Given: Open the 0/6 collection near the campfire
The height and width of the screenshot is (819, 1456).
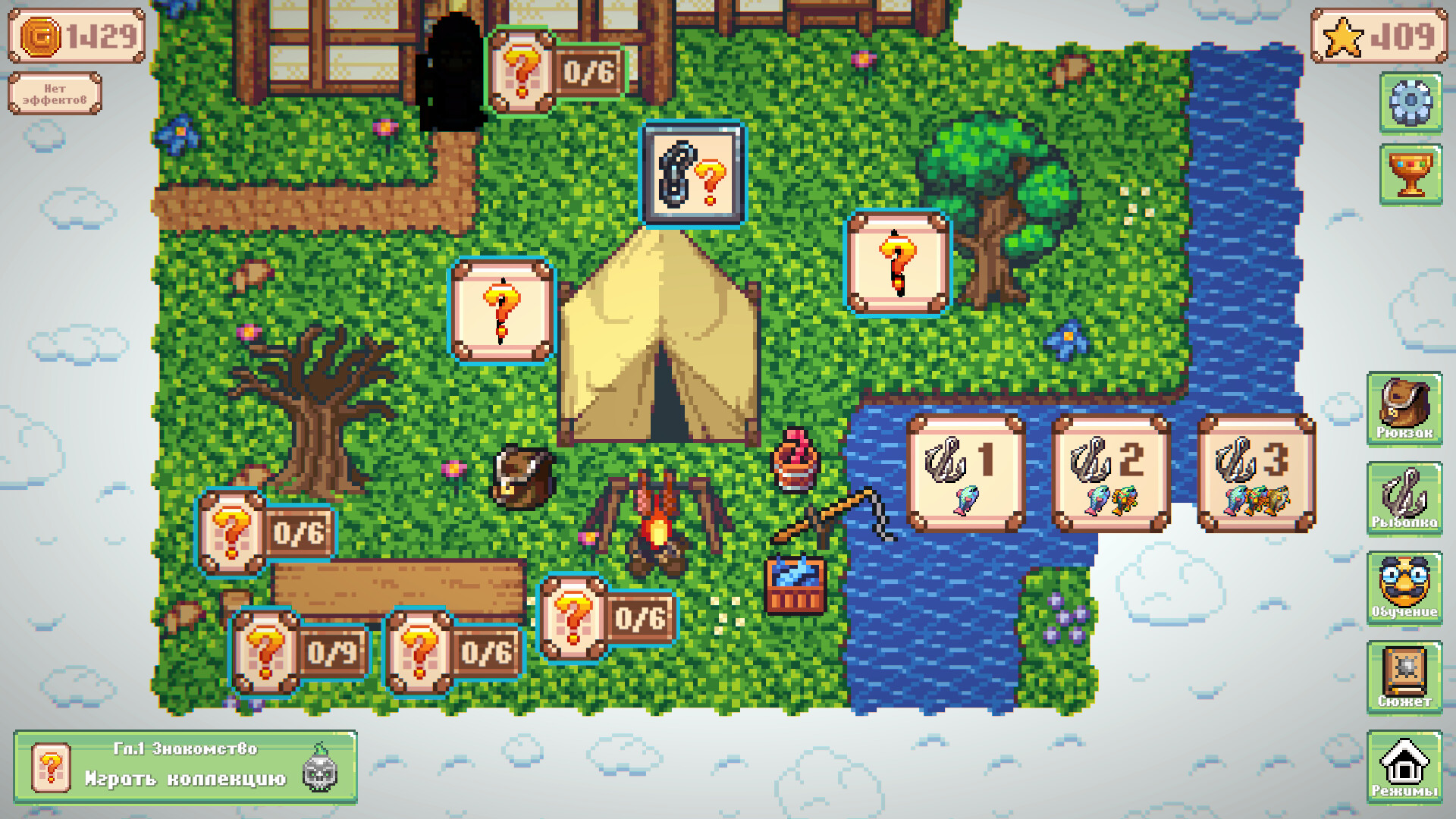Looking at the screenshot, I should [607, 618].
